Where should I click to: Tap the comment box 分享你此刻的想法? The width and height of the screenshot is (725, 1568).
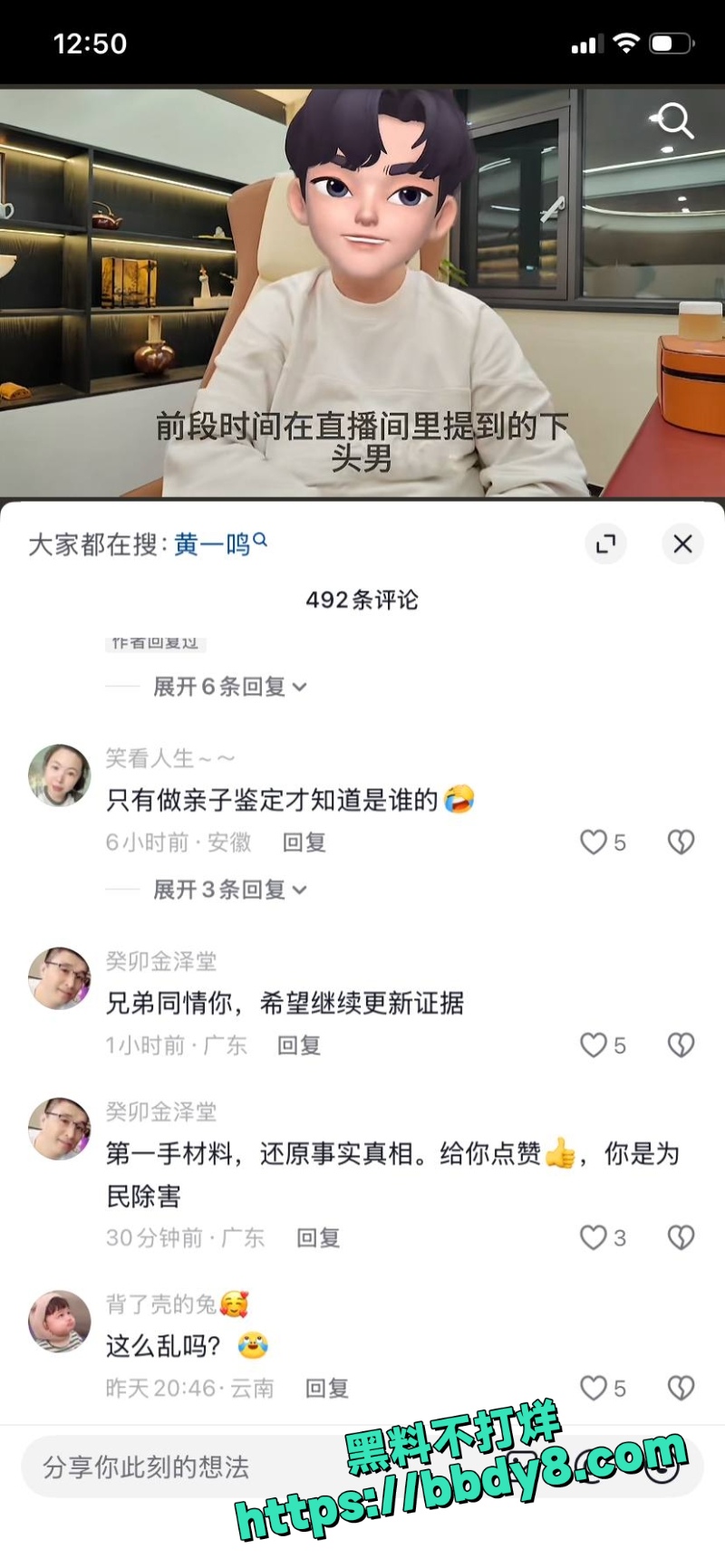coord(181,1467)
